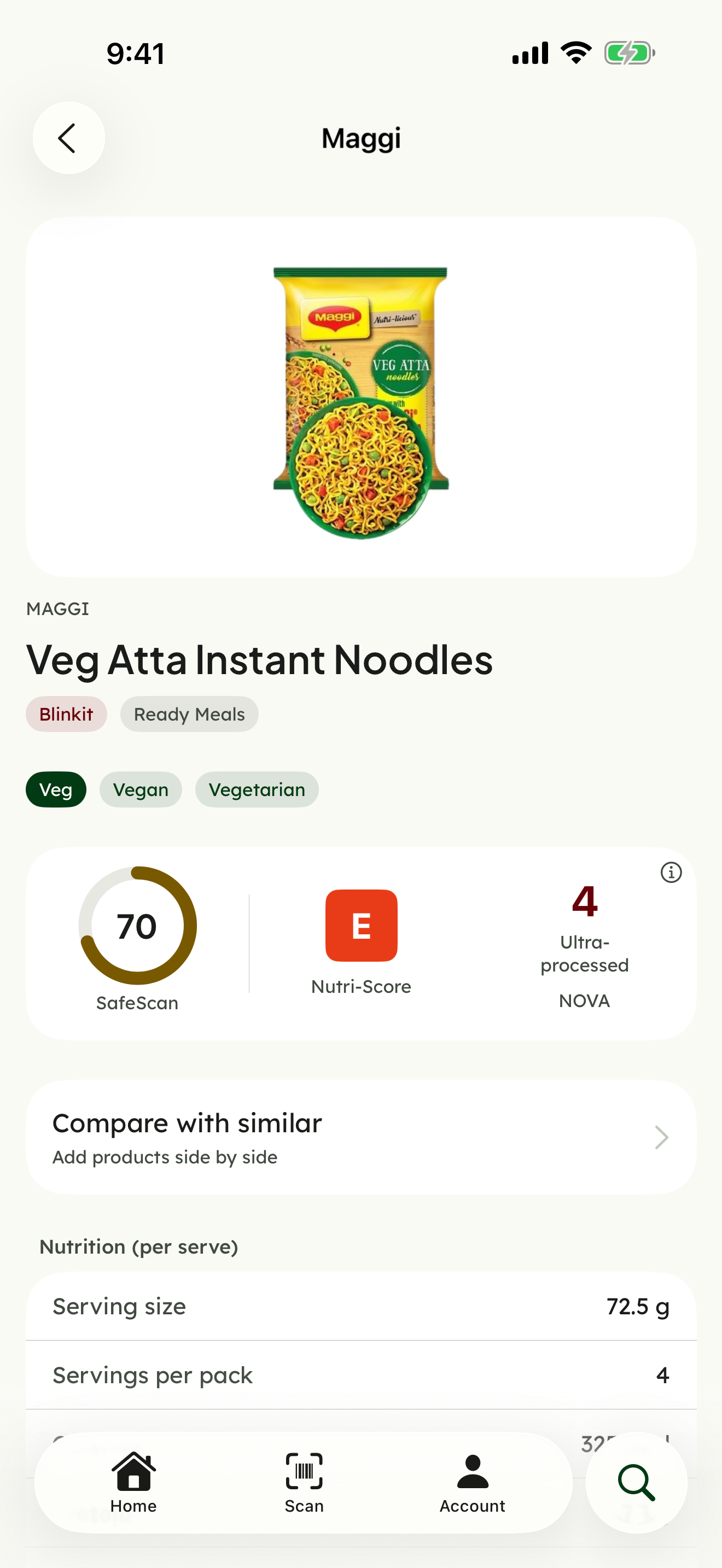
Task: Open Compare with similar
Action: 361,1137
